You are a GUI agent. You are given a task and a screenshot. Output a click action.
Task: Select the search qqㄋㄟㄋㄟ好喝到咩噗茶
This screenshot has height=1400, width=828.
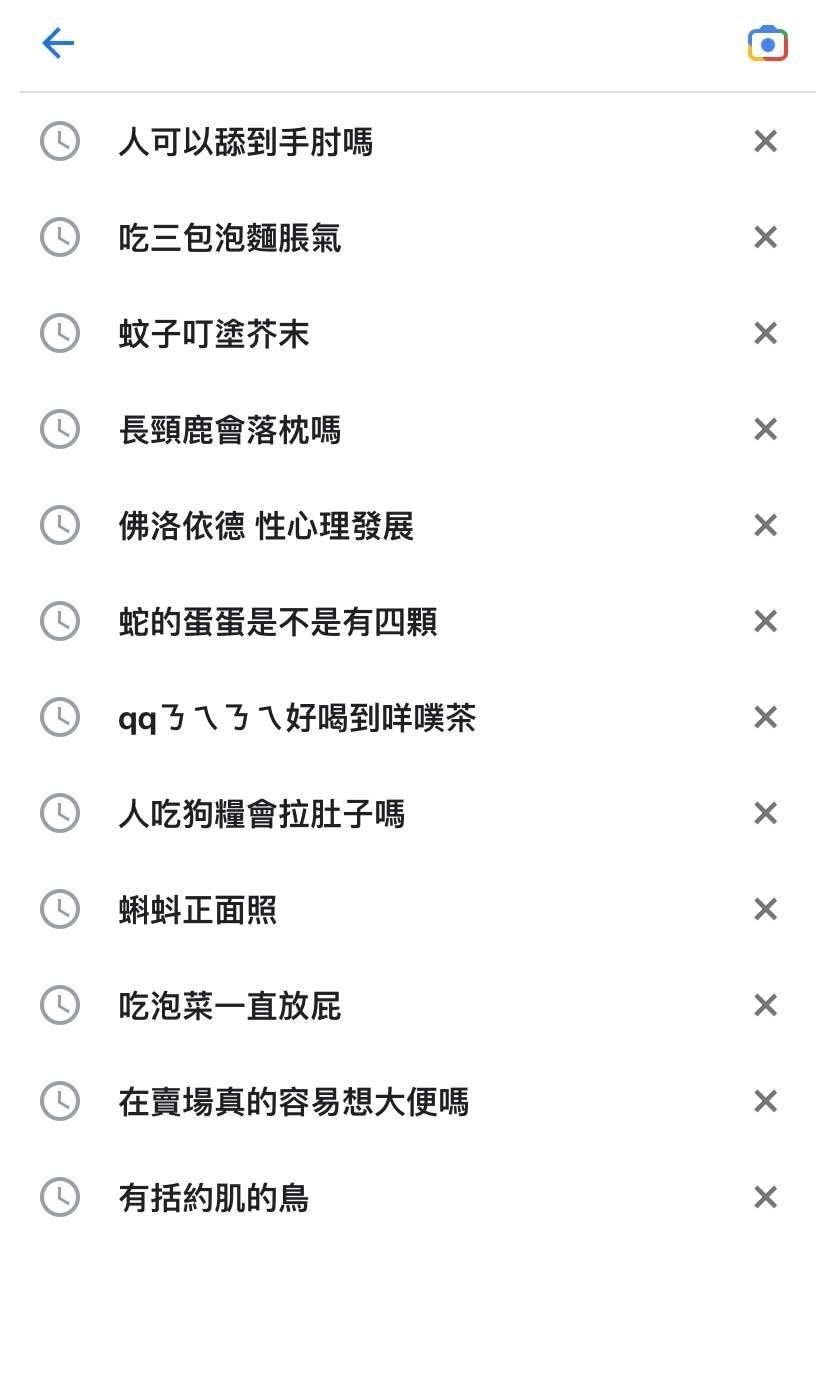tap(295, 717)
